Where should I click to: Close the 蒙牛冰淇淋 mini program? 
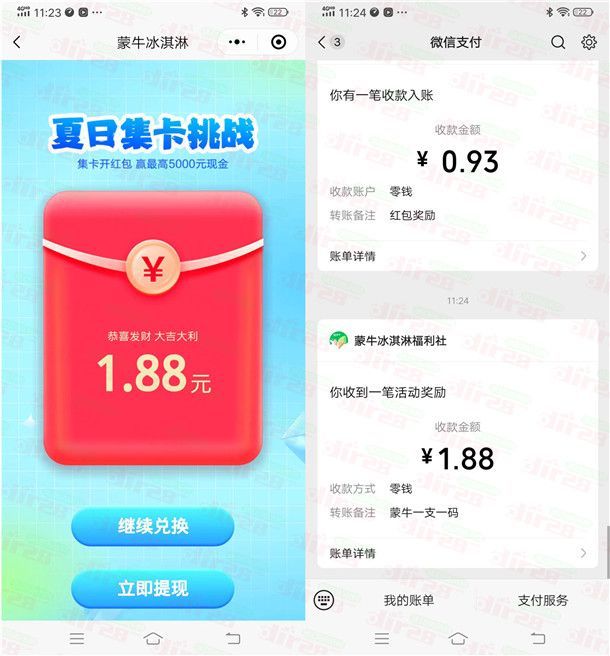pyautogui.click(x=278, y=42)
